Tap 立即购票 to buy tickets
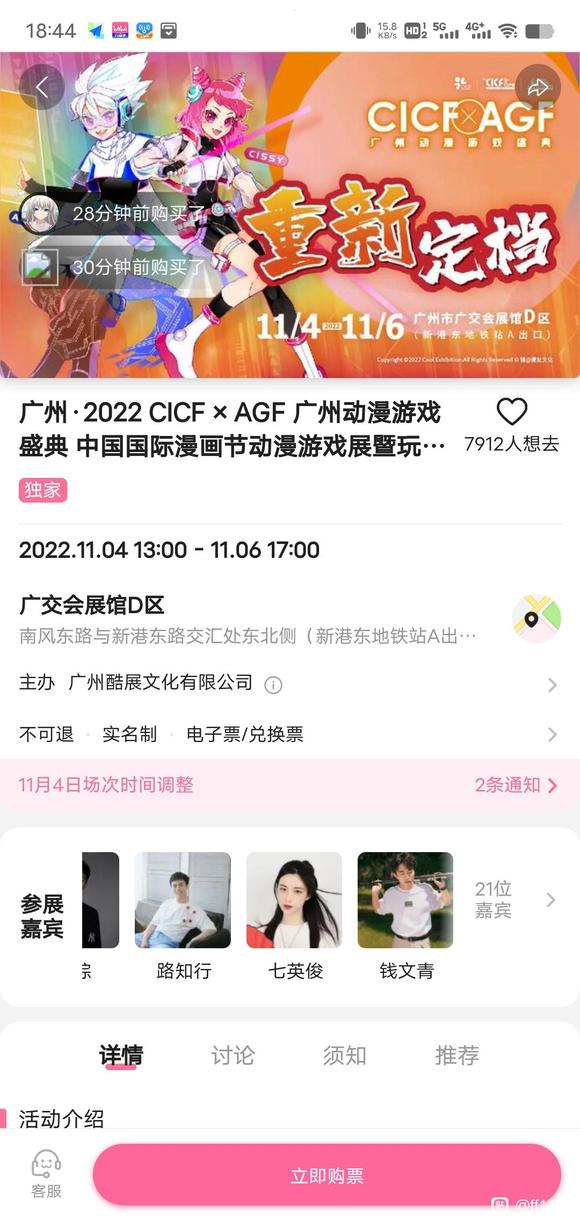The image size is (580, 1221). click(x=327, y=1175)
